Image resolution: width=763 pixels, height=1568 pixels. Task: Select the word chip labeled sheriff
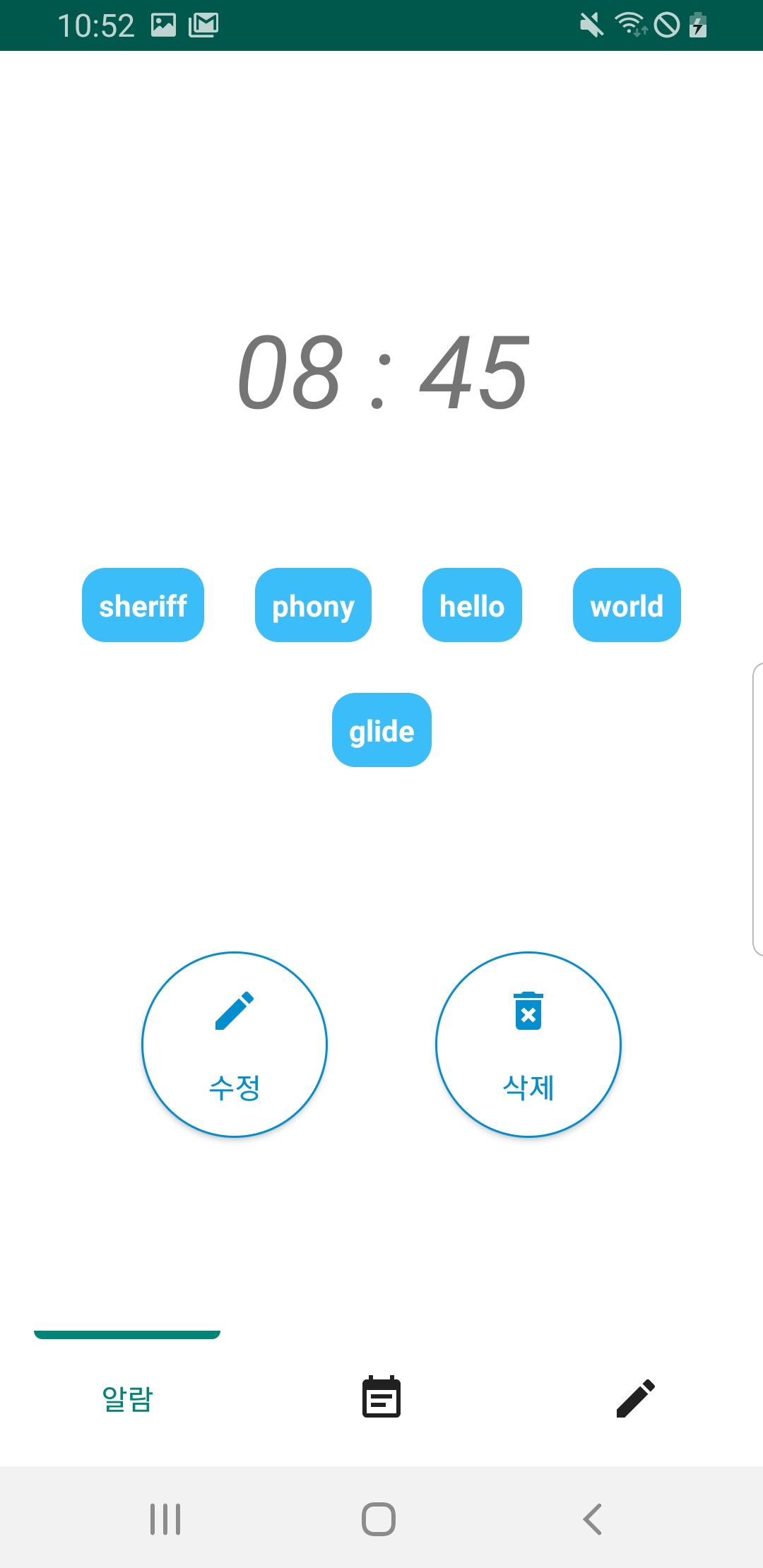[x=143, y=605]
